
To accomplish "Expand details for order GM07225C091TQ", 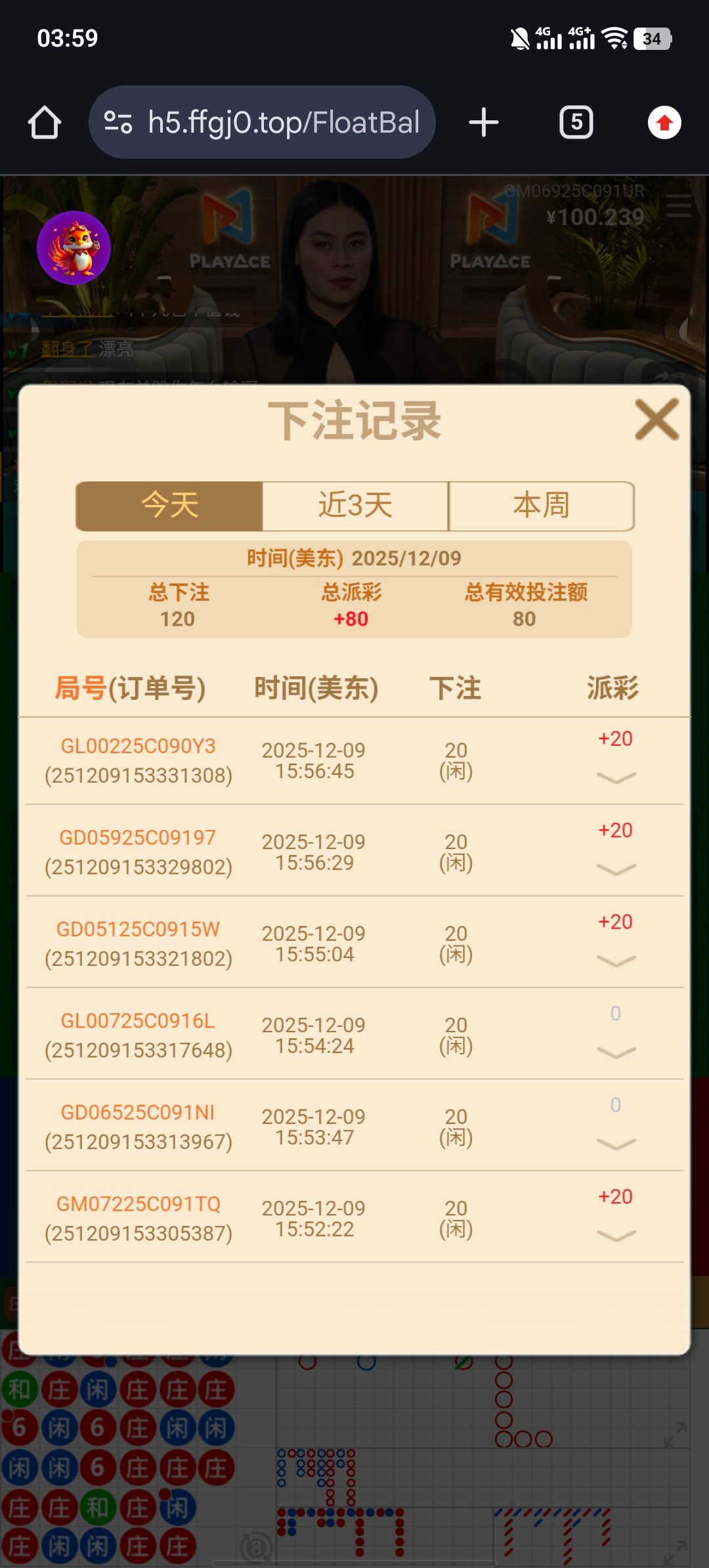I will pos(616,1236).
